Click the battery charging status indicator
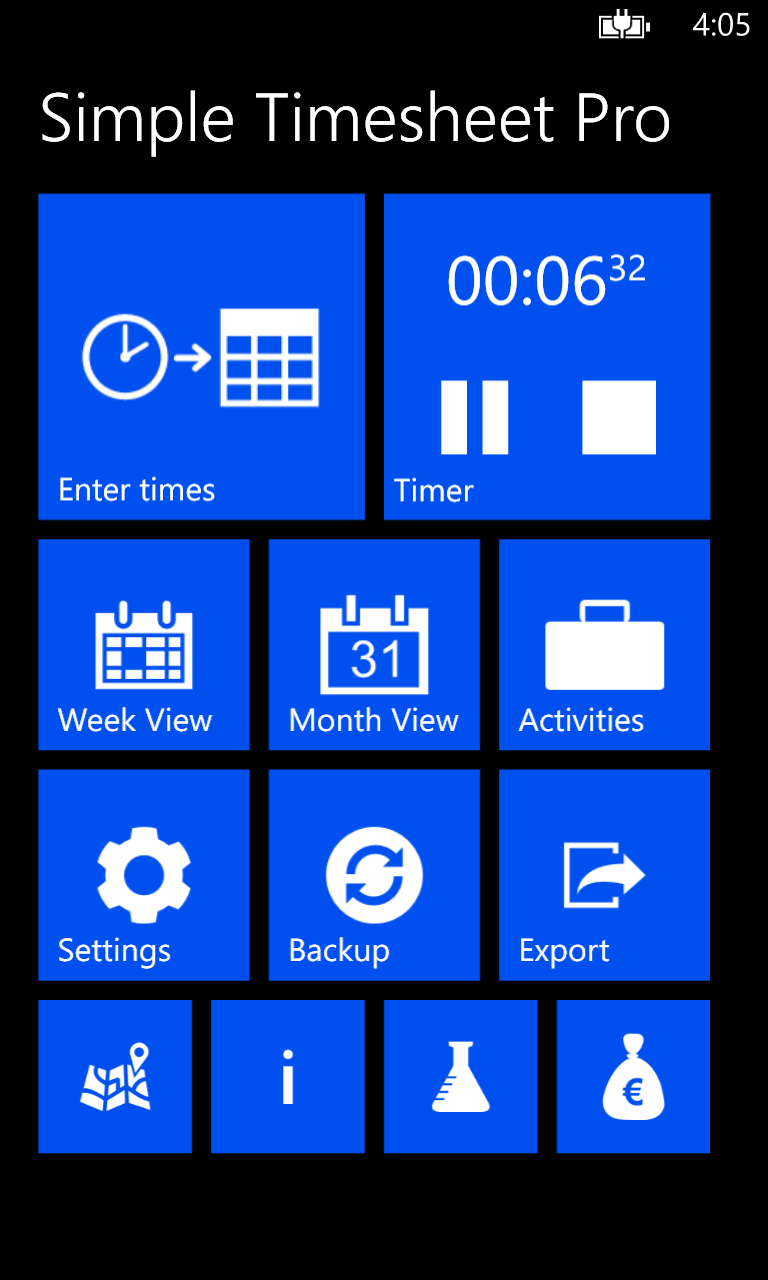The image size is (768, 1280). click(622, 26)
